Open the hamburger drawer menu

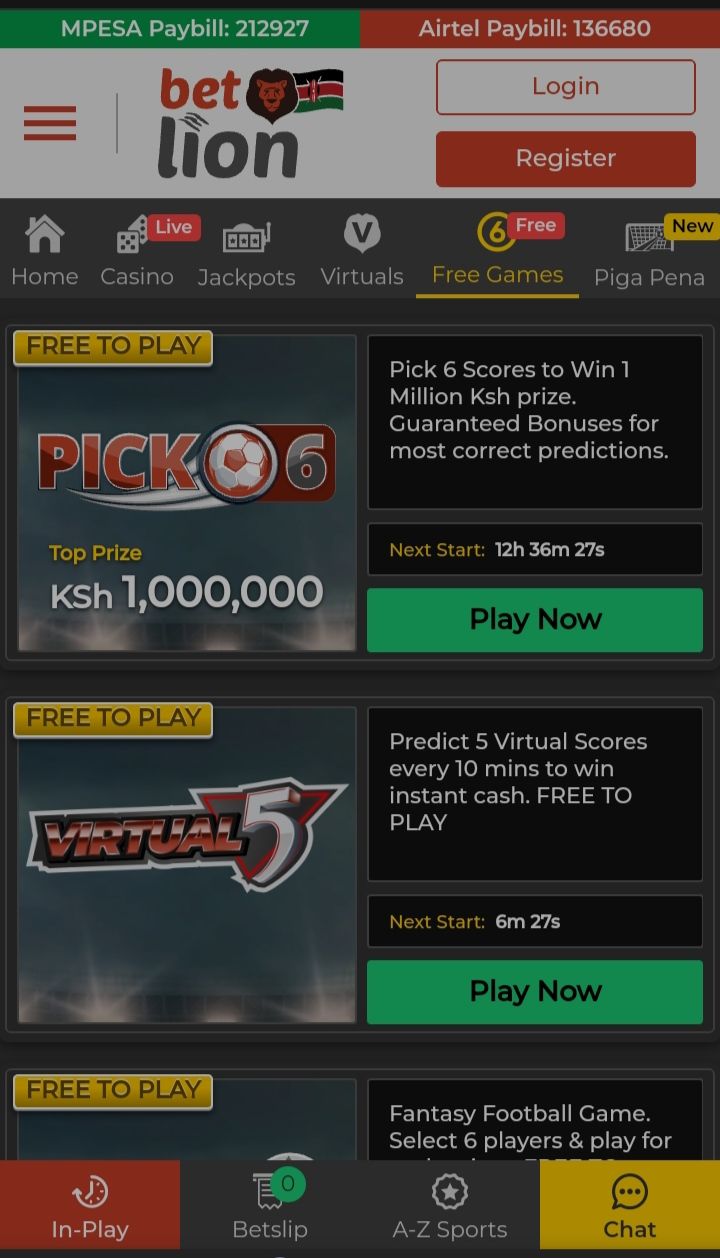tap(50, 123)
